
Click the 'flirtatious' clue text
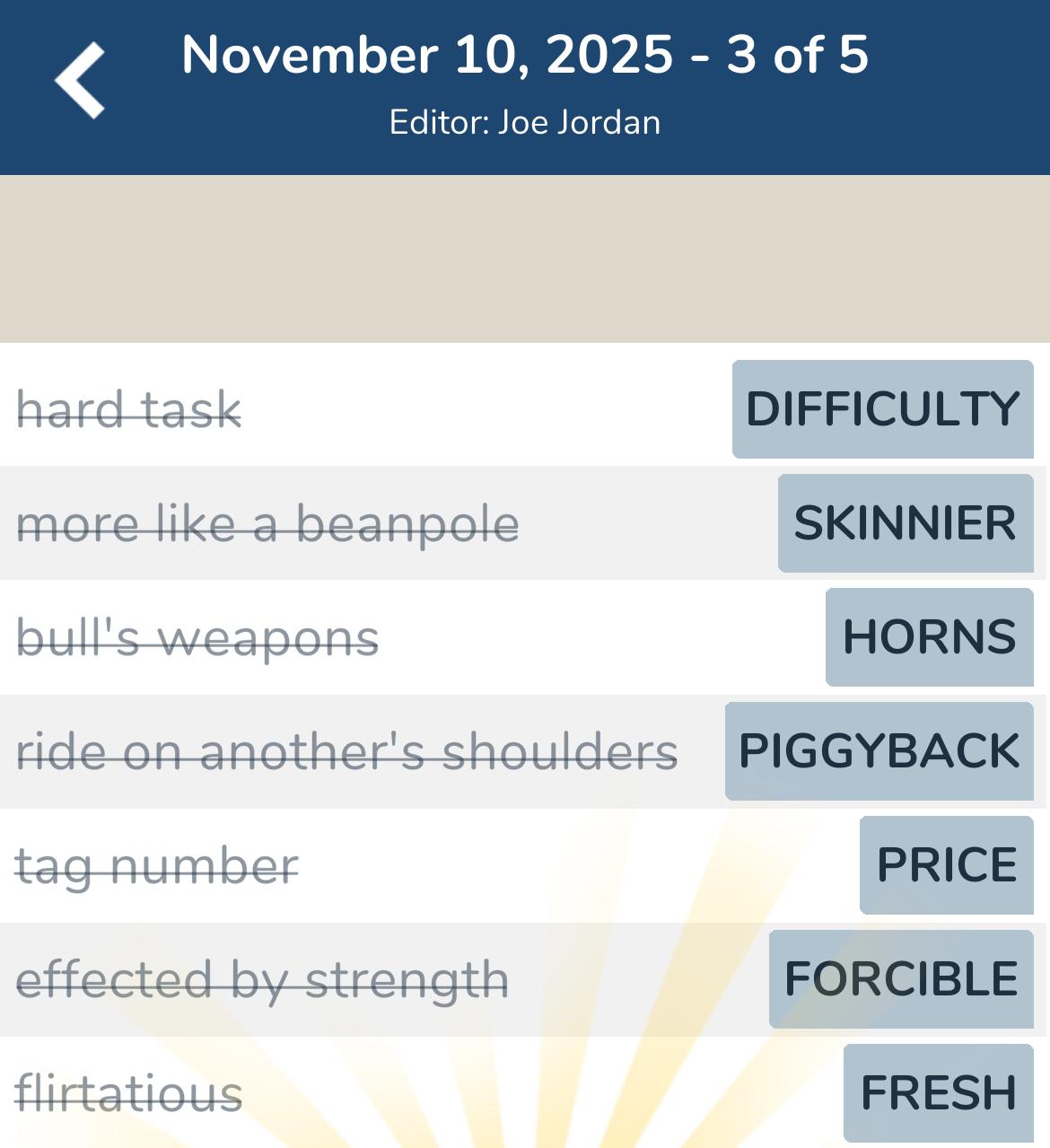[x=130, y=1093]
